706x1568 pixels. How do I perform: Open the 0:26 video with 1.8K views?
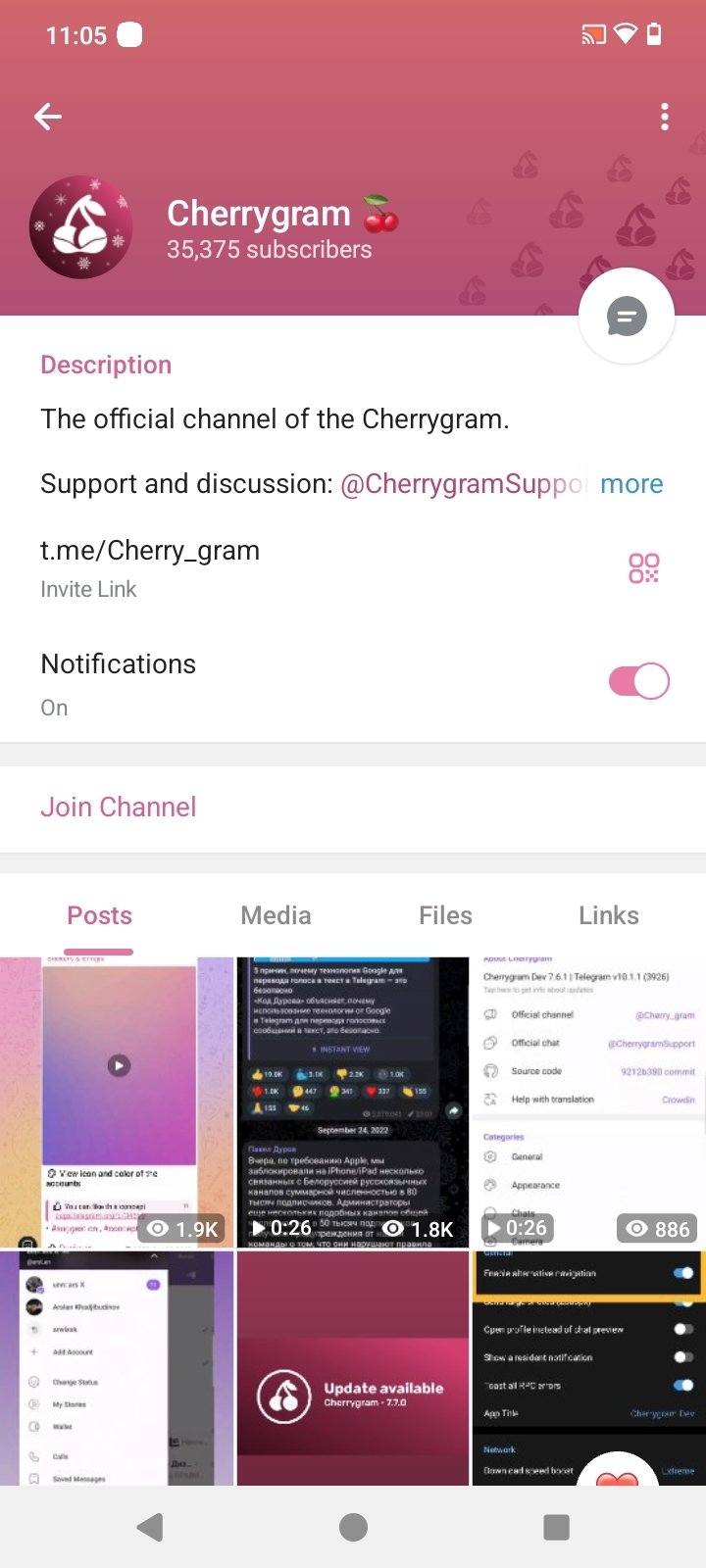click(x=353, y=1101)
